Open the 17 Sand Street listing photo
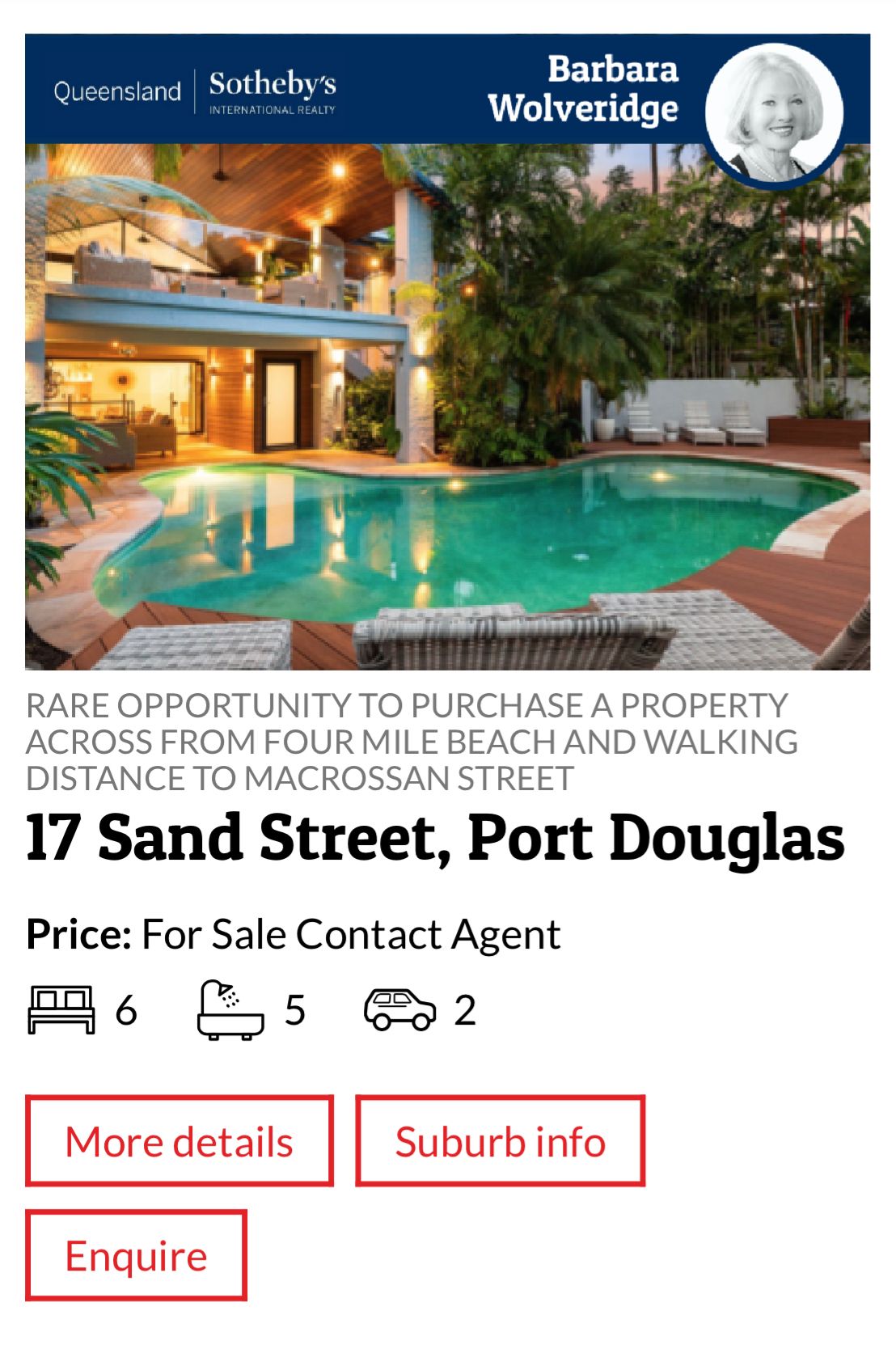Screen dimensions: 896x1349 pos(447,406)
